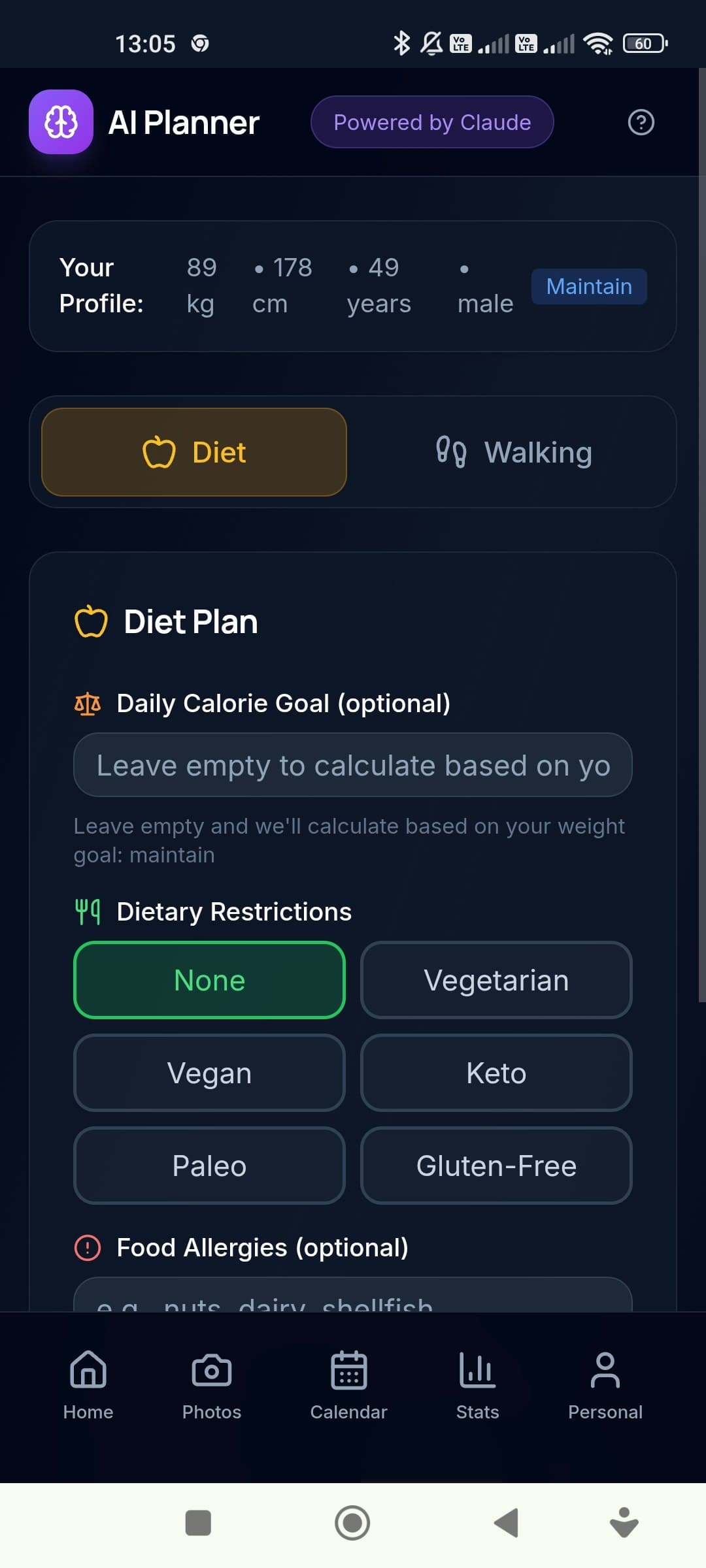The image size is (706, 1568).
Task: Click the scale icon near Daily Calorie Goal
Action: coord(88,704)
